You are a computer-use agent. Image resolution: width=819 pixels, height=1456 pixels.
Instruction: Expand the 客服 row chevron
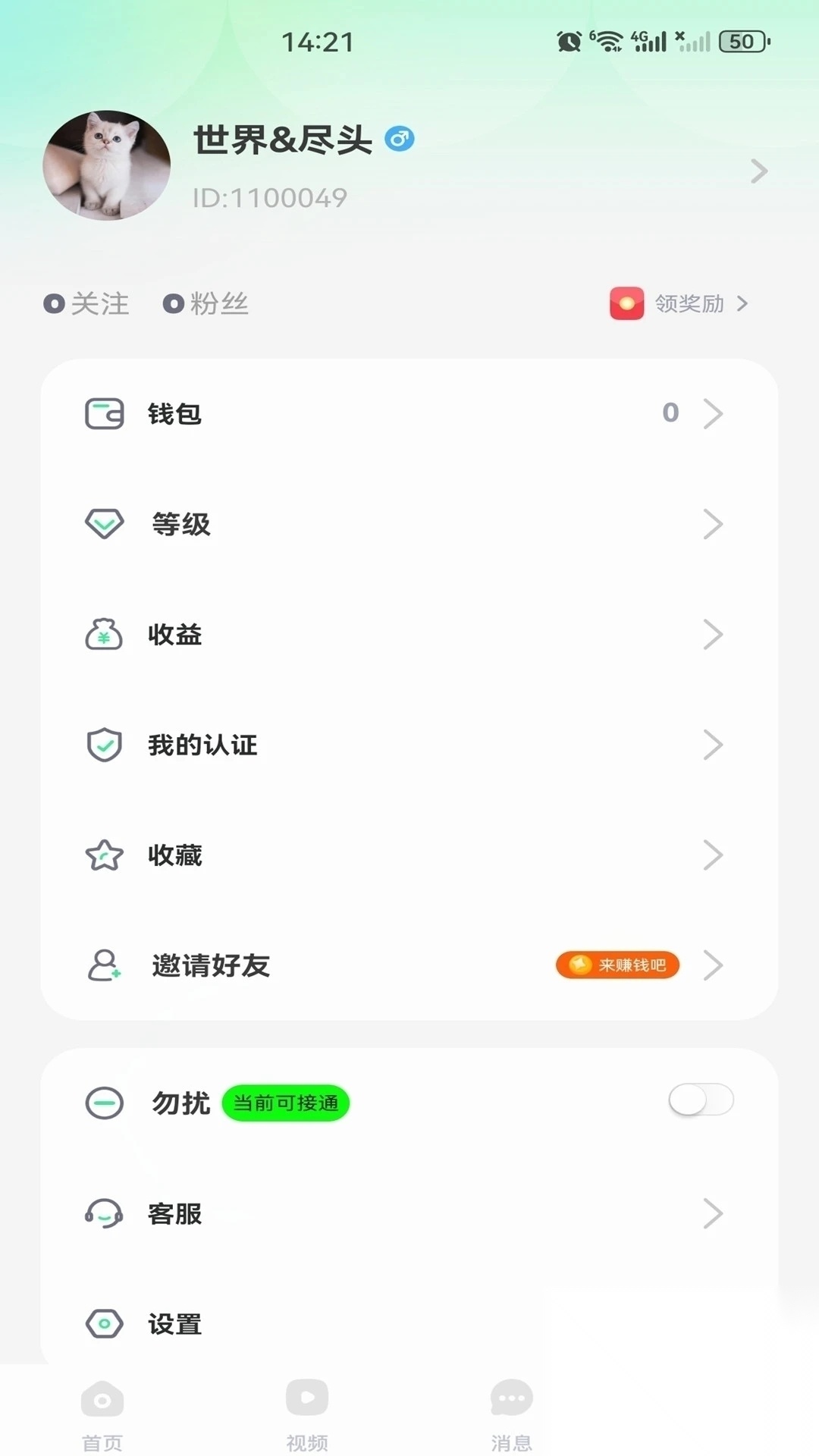[x=714, y=1213]
